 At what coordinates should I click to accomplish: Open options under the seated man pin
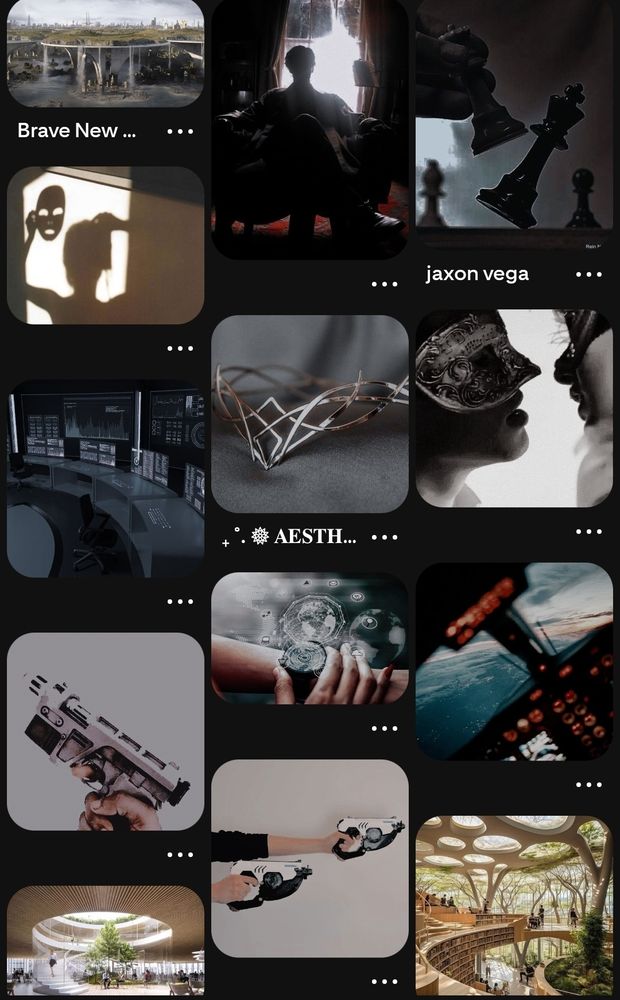click(x=384, y=284)
